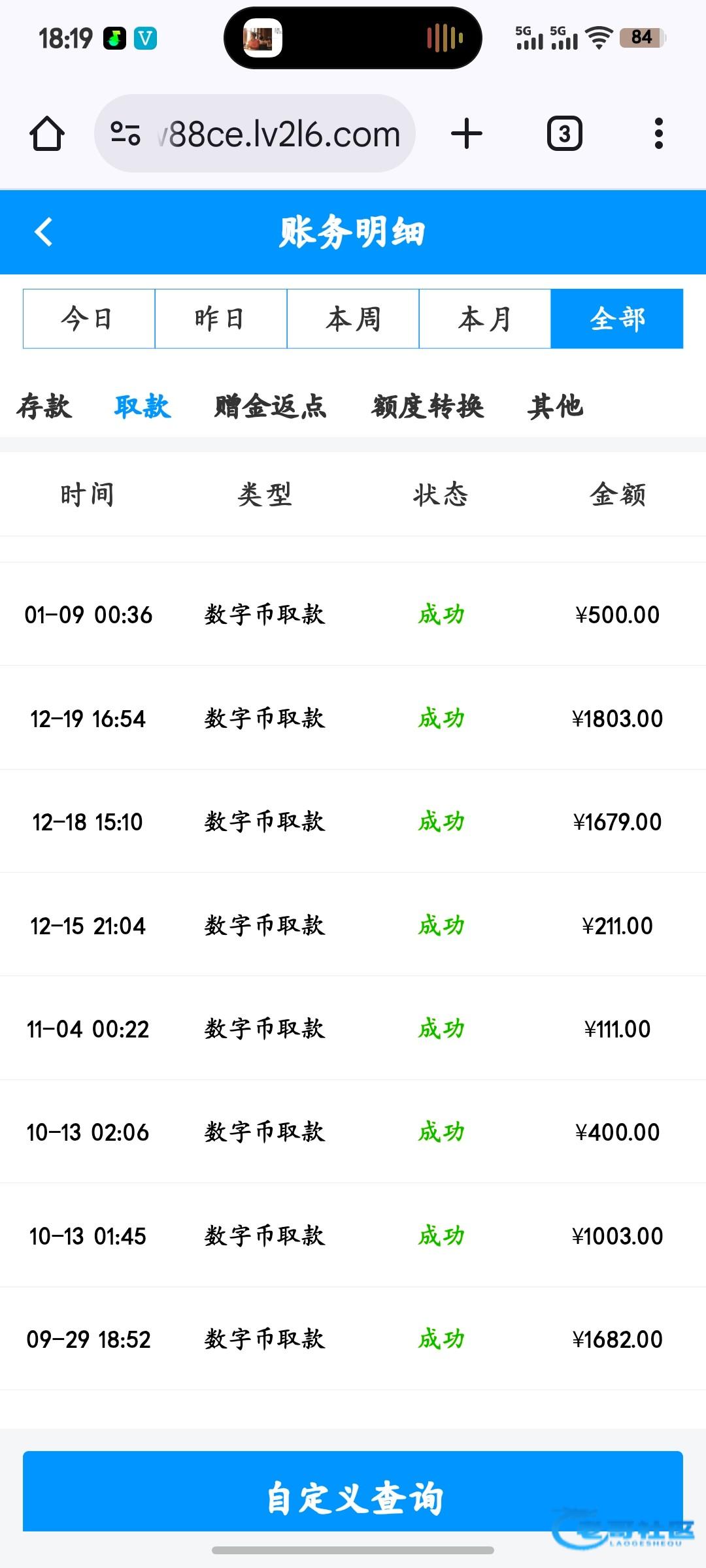Tap the 自定义查询 button
706x1568 pixels.
(353, 1497)
